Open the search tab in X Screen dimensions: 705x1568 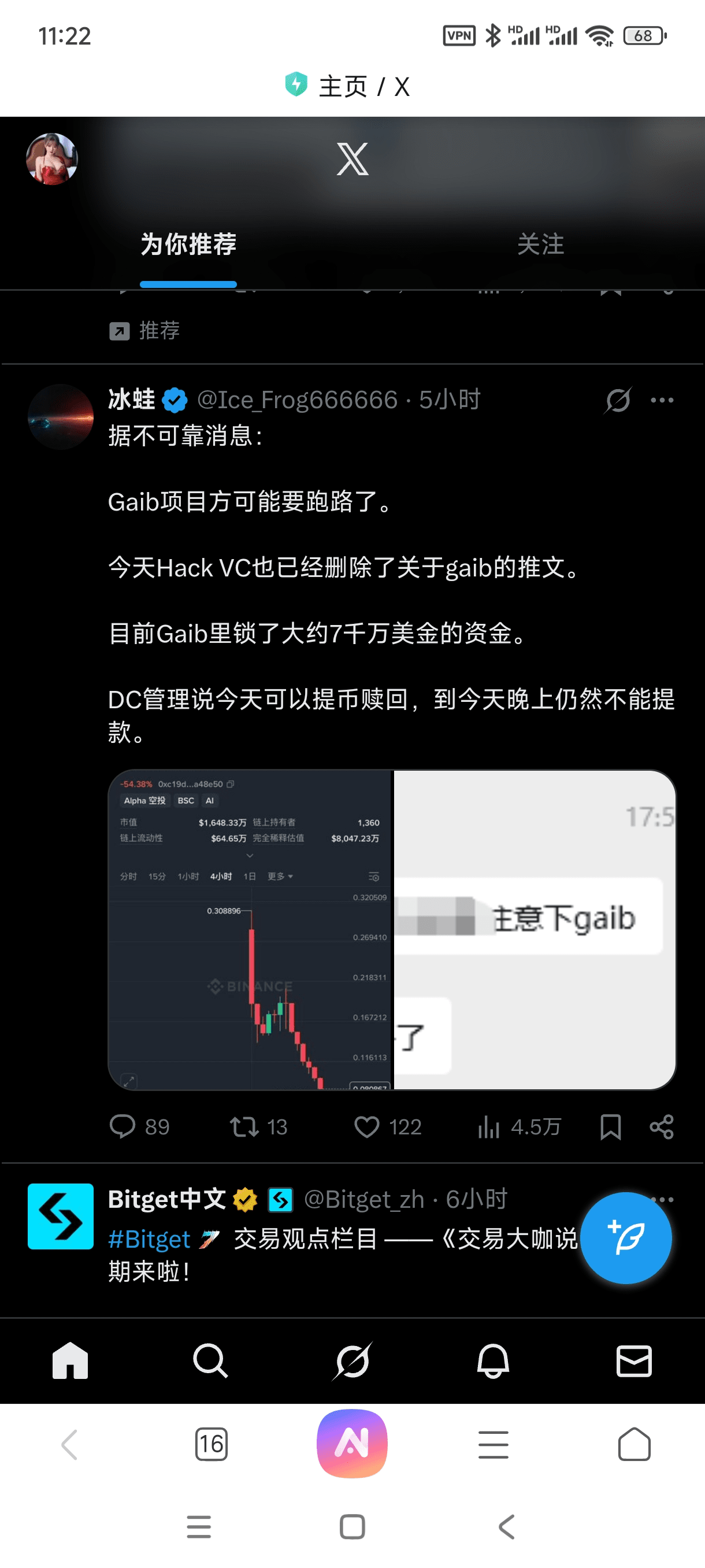(x=210, y=1360)
